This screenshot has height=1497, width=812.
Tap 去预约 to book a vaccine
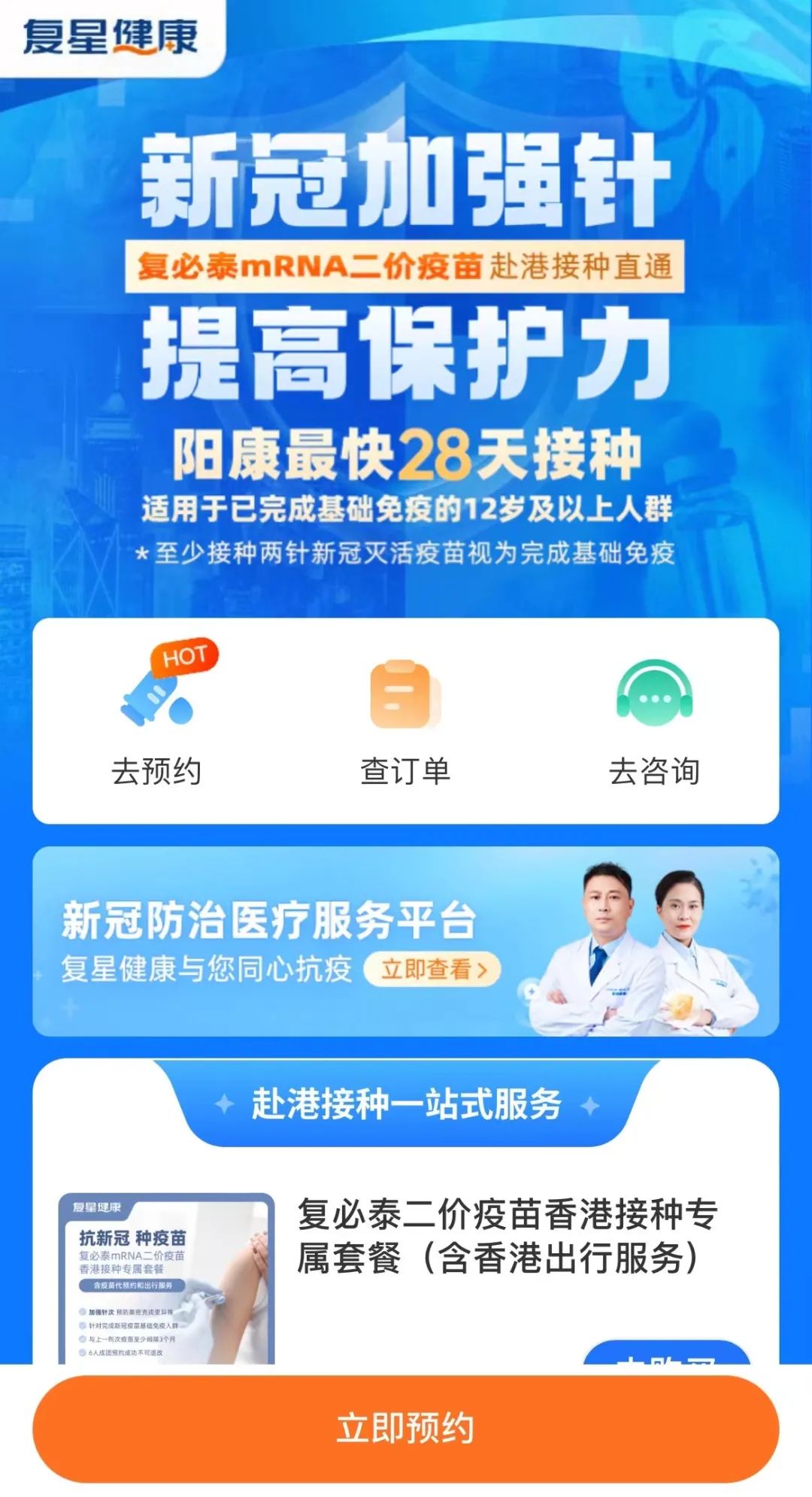click(157, 718)
